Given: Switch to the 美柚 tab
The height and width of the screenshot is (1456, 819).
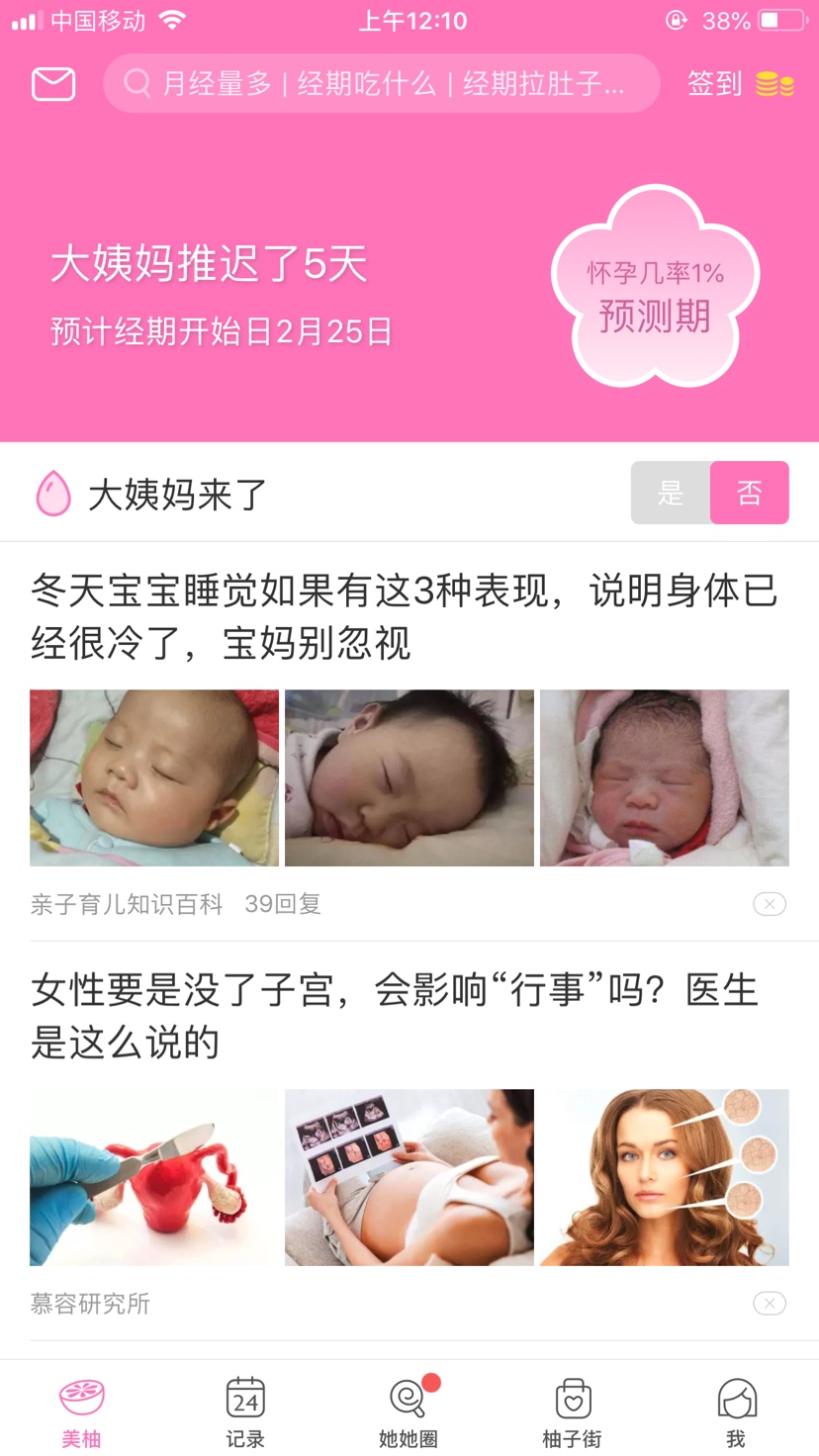Looking at the screenshot, I should click(x=82, y=1411).
